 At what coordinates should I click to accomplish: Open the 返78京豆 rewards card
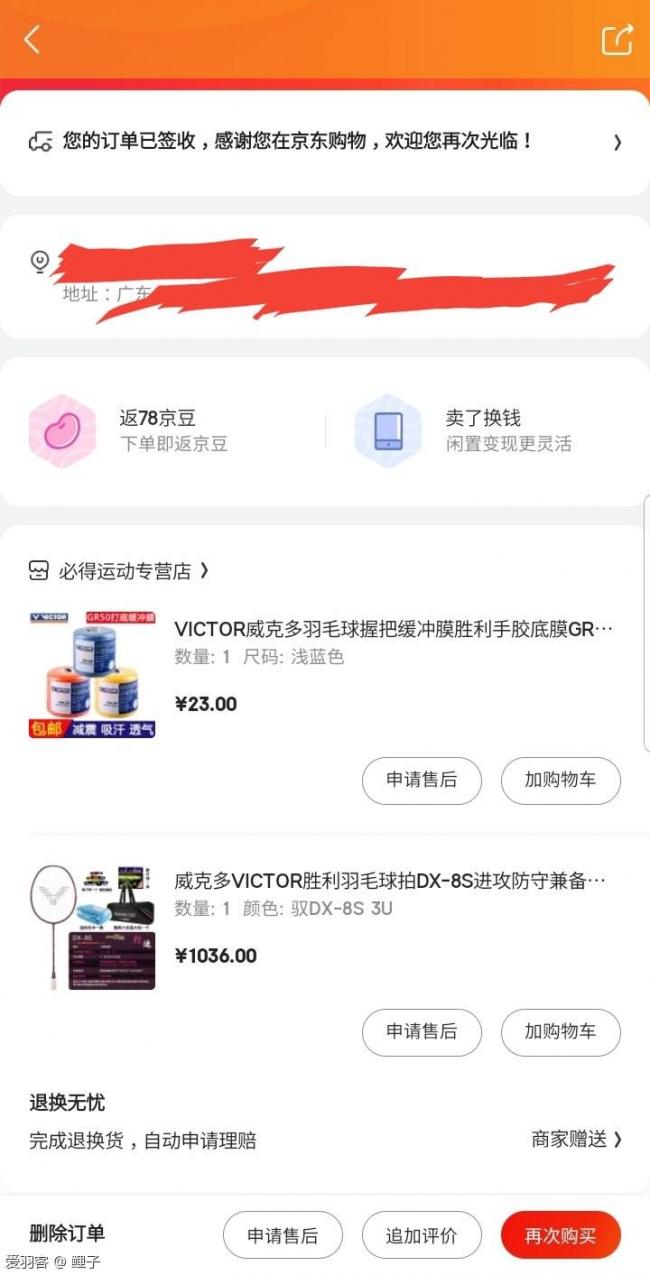click(x=160, y=431)
